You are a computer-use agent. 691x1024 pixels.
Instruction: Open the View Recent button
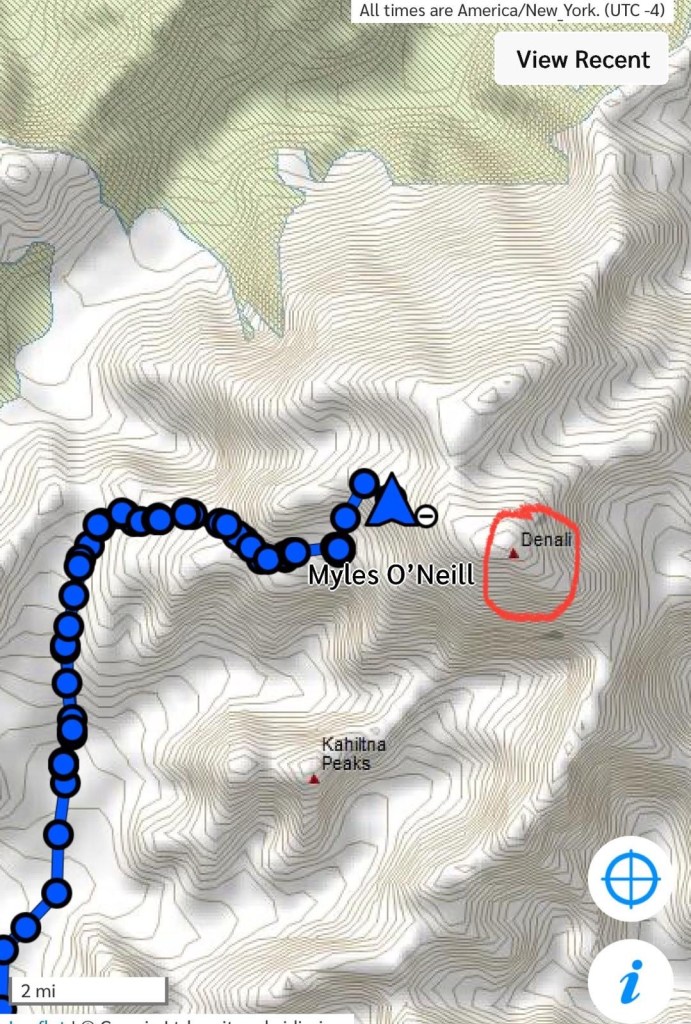point(583,59)
